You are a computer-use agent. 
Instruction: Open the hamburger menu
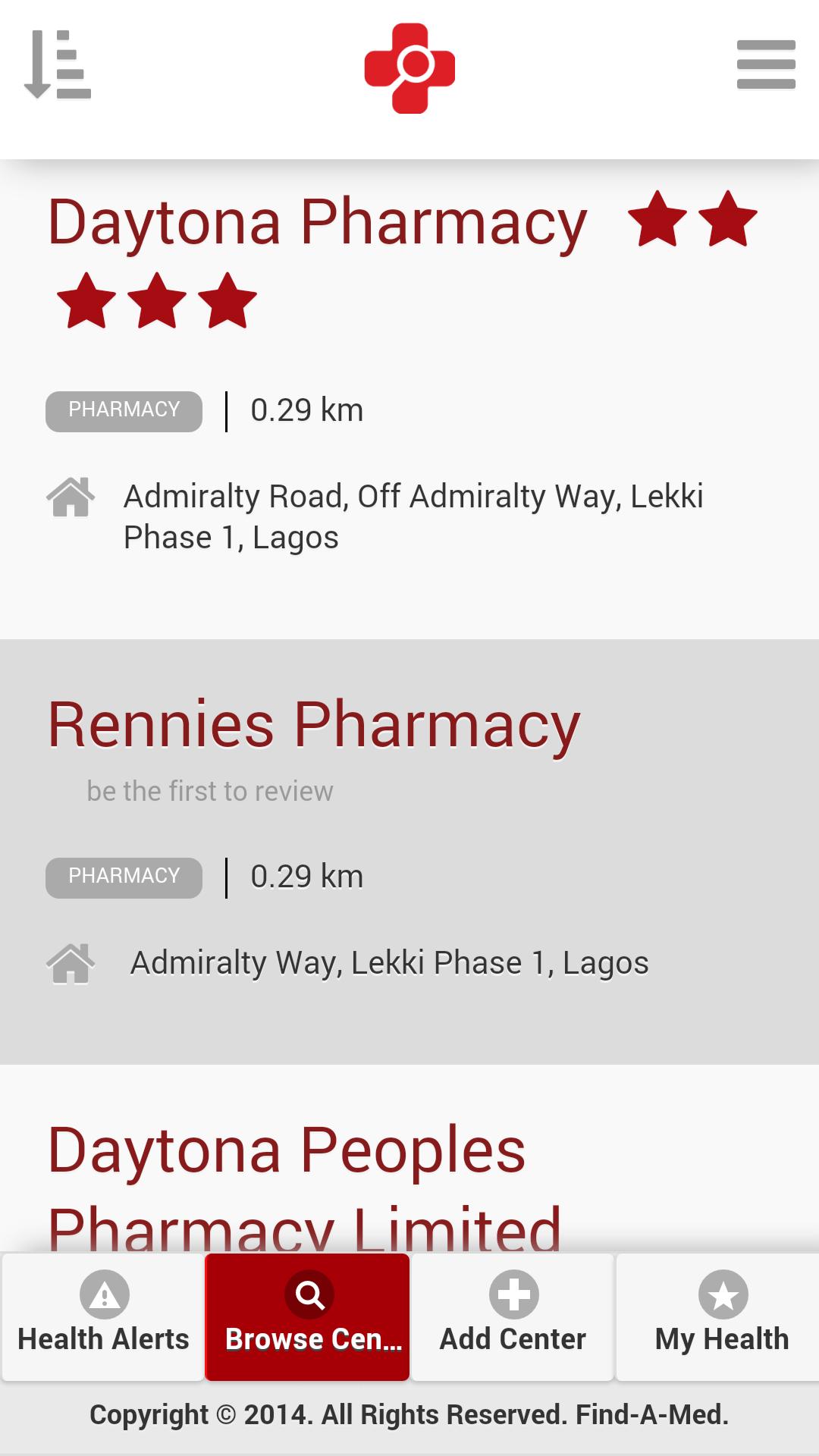pyautogui.click(x=766, y=65)
